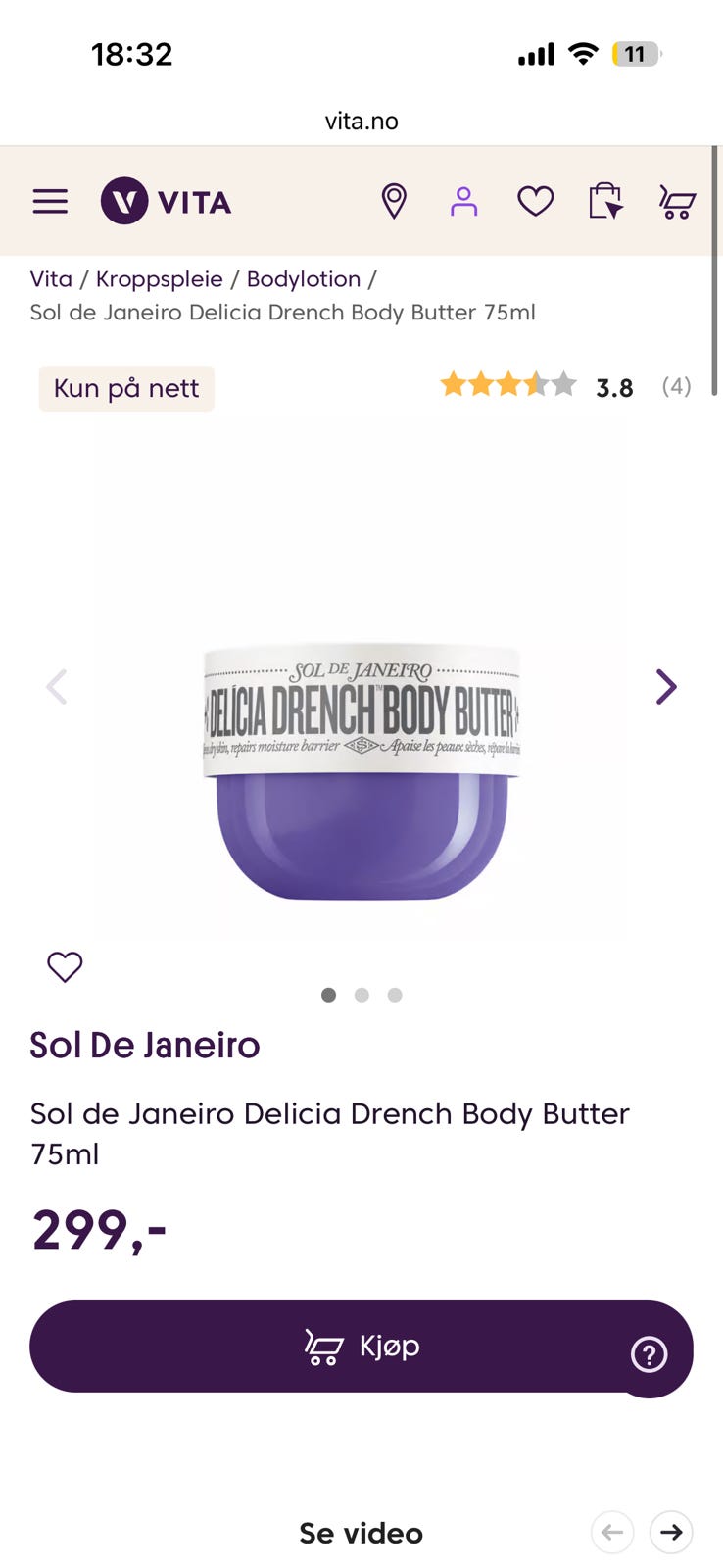The image size is (723, 1568).
Task: Go to next video with right arrow
Action: tap(671, 1533)
